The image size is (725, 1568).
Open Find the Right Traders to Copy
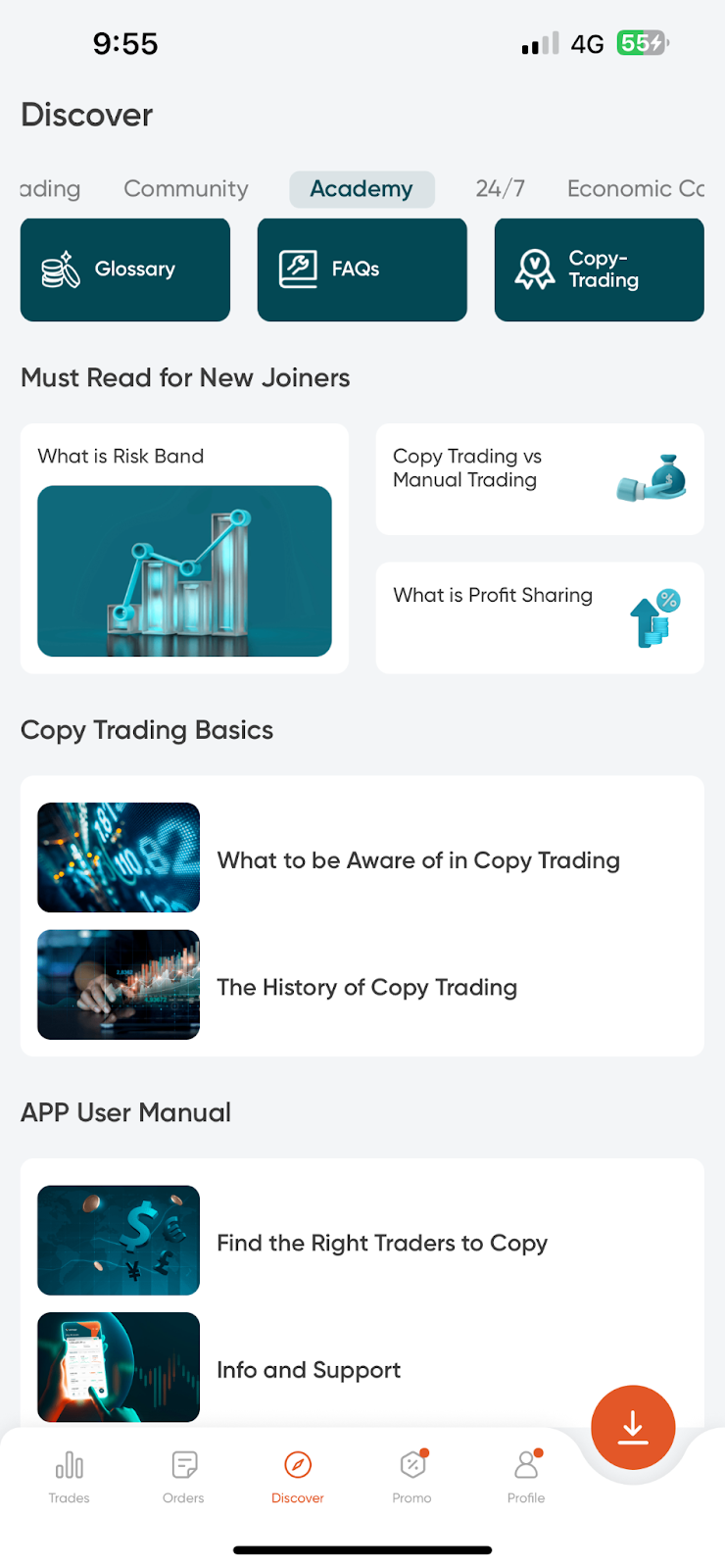click(362, 1241)
